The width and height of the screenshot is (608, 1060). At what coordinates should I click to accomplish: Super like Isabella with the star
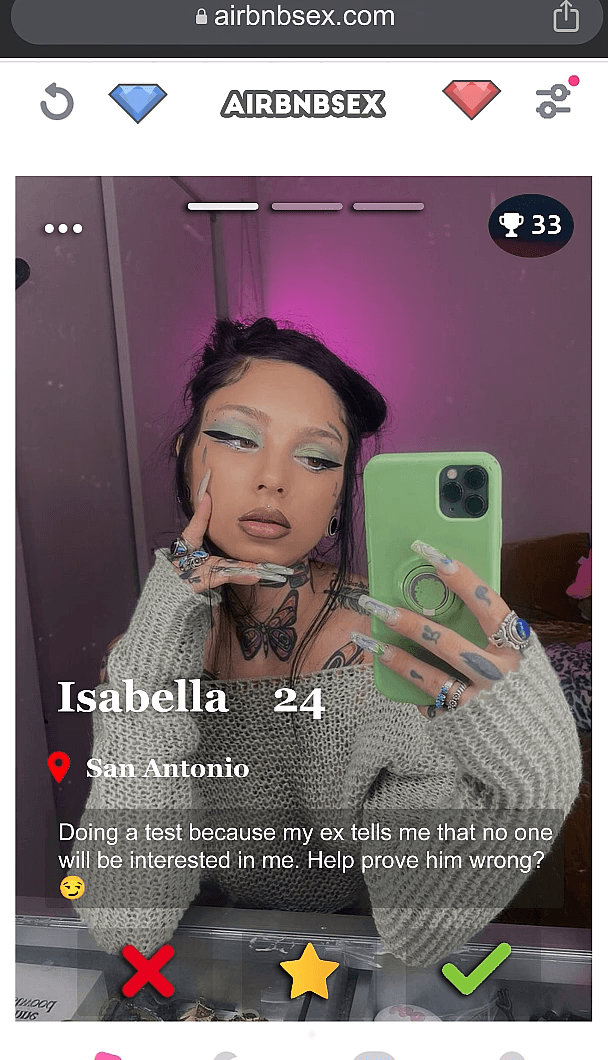tap(309, 971)
